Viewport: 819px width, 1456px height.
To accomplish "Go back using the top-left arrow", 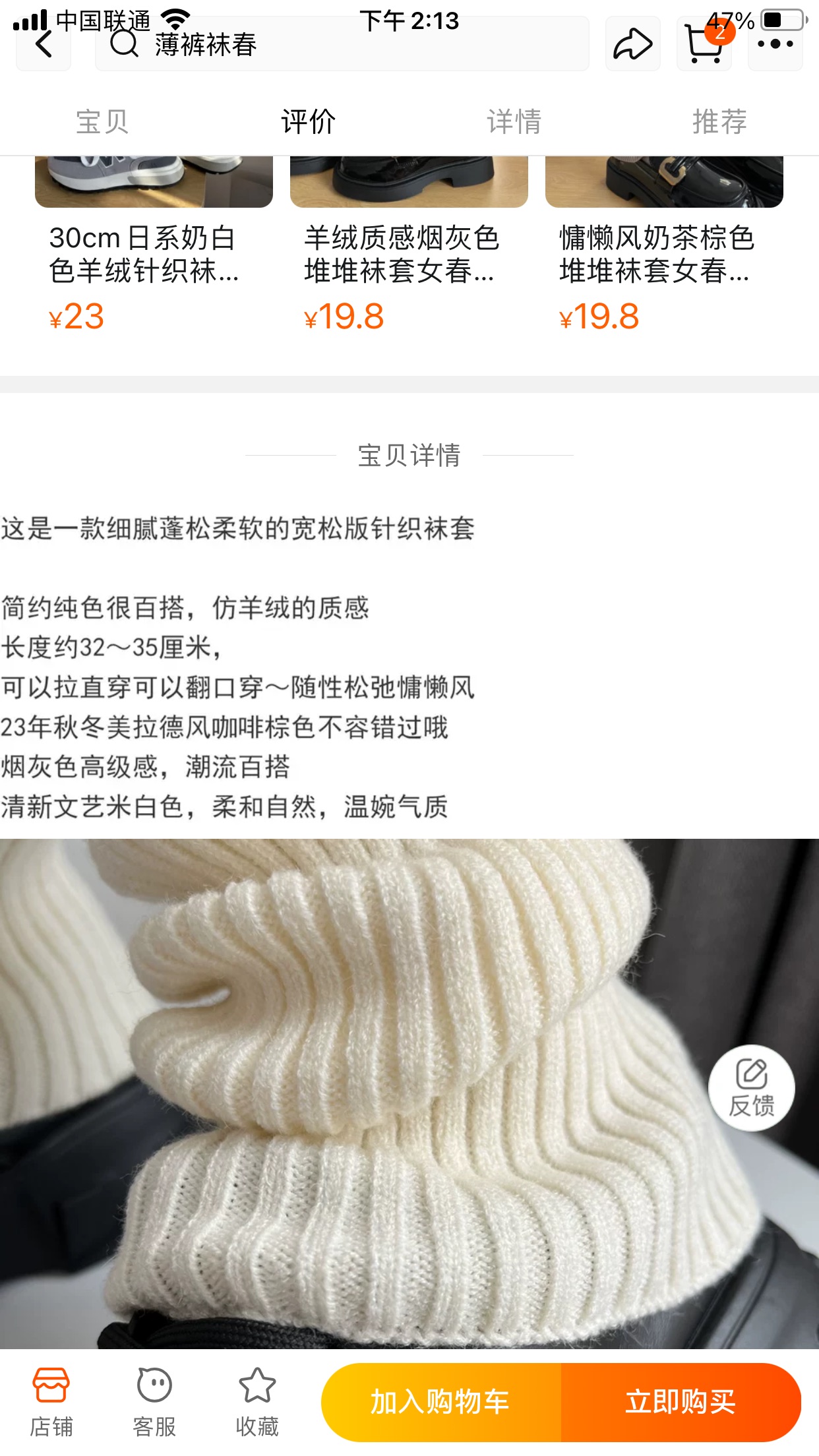I will point(44,44).
